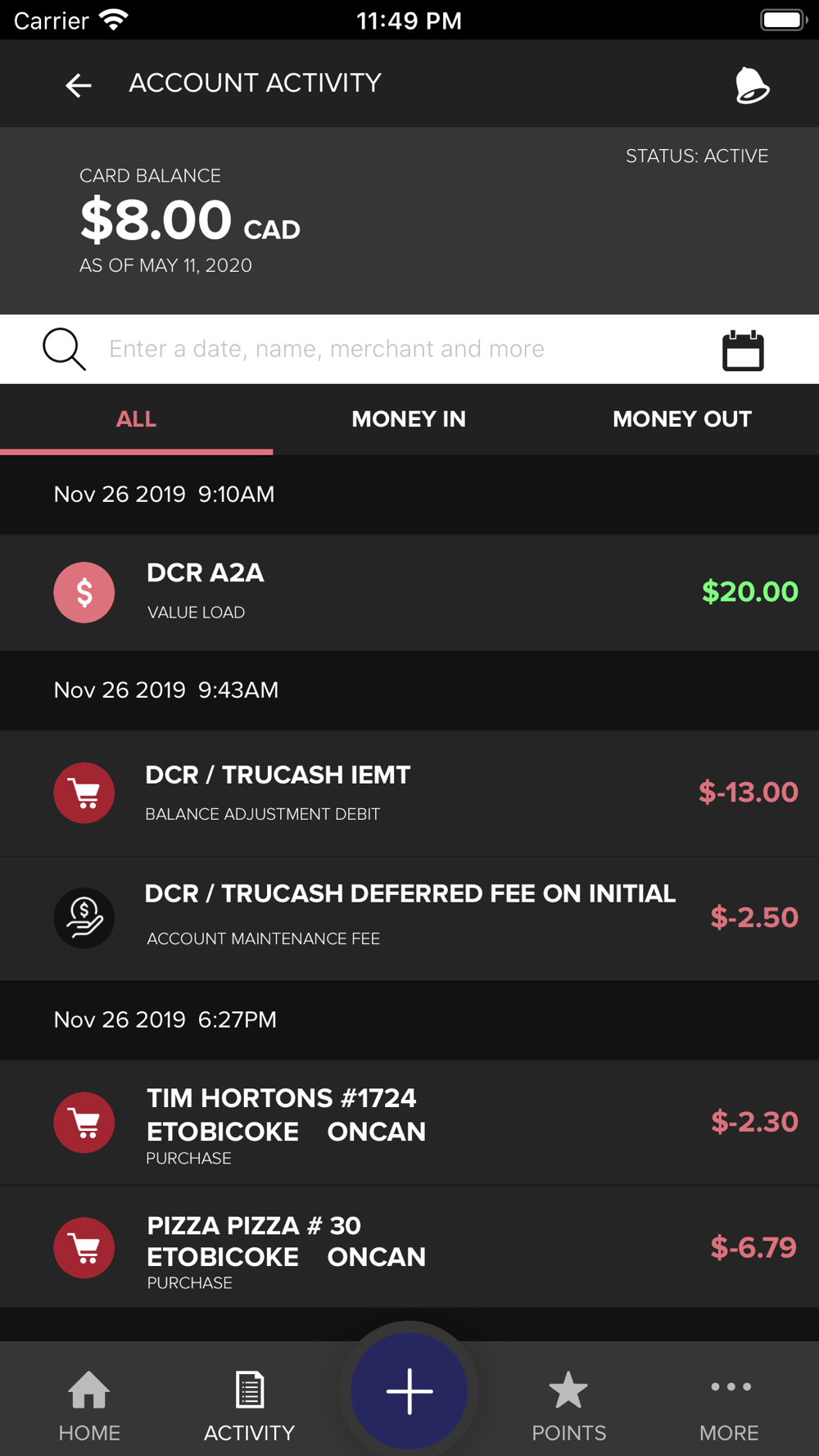Go to the Home tab
This screenshot has width=819, height=1456.
pos(89,1404)
